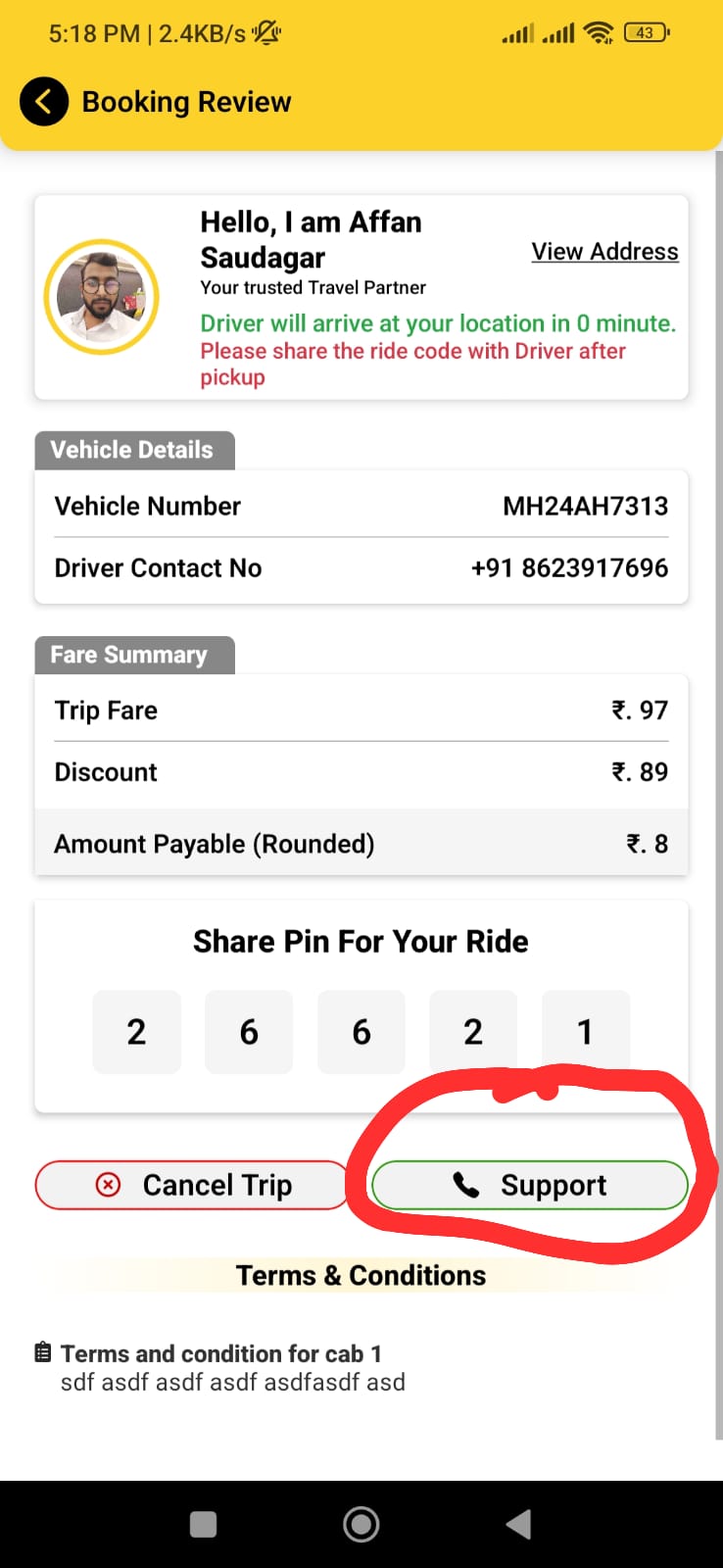Image resolution: width=723 pixels, height=1568 pixels.
Task: Call Support for help
Action: (x=530, y=1185)
